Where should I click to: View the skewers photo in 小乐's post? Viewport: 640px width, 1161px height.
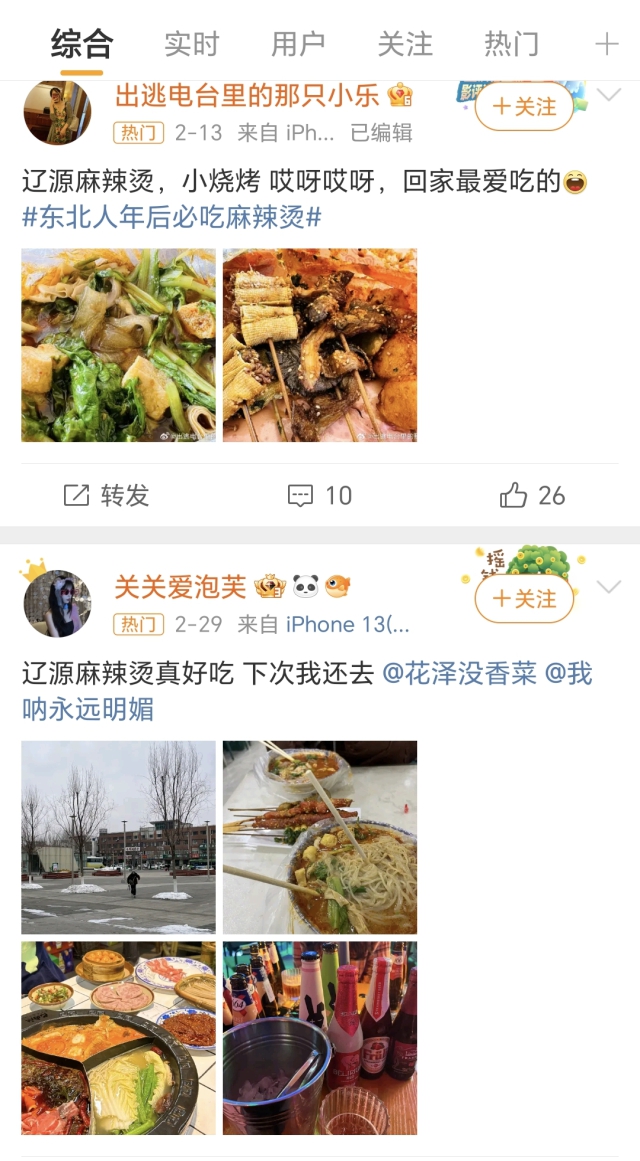click(x=320, y=345)
